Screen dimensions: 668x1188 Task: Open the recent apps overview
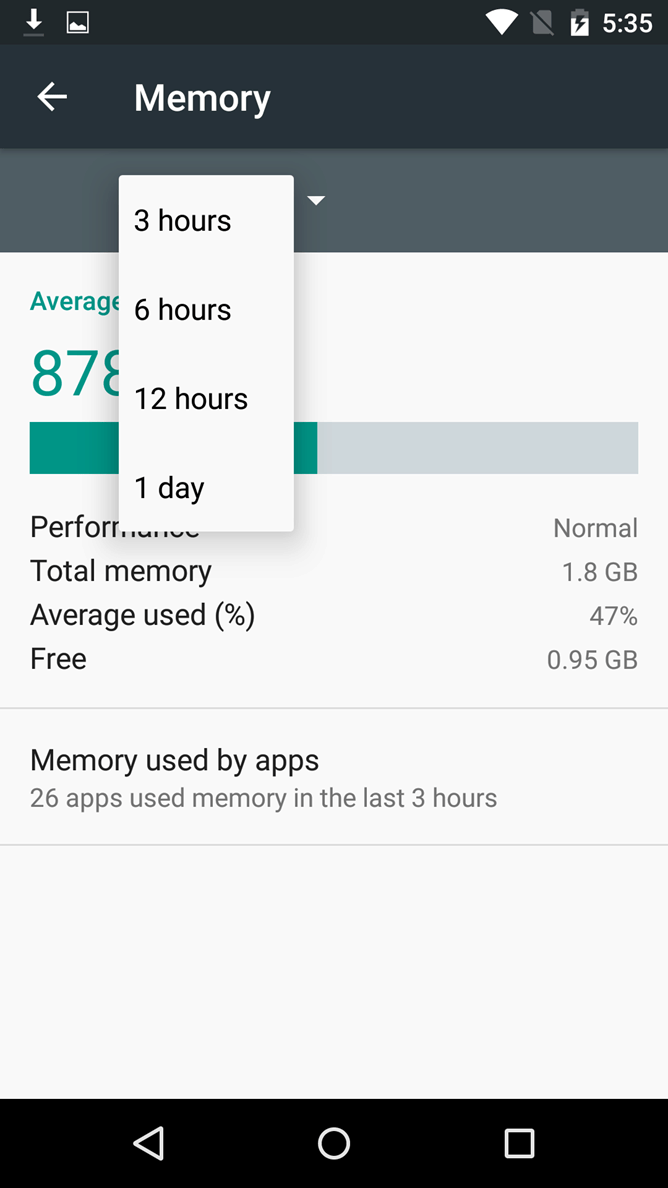(x=520, y=1143)
